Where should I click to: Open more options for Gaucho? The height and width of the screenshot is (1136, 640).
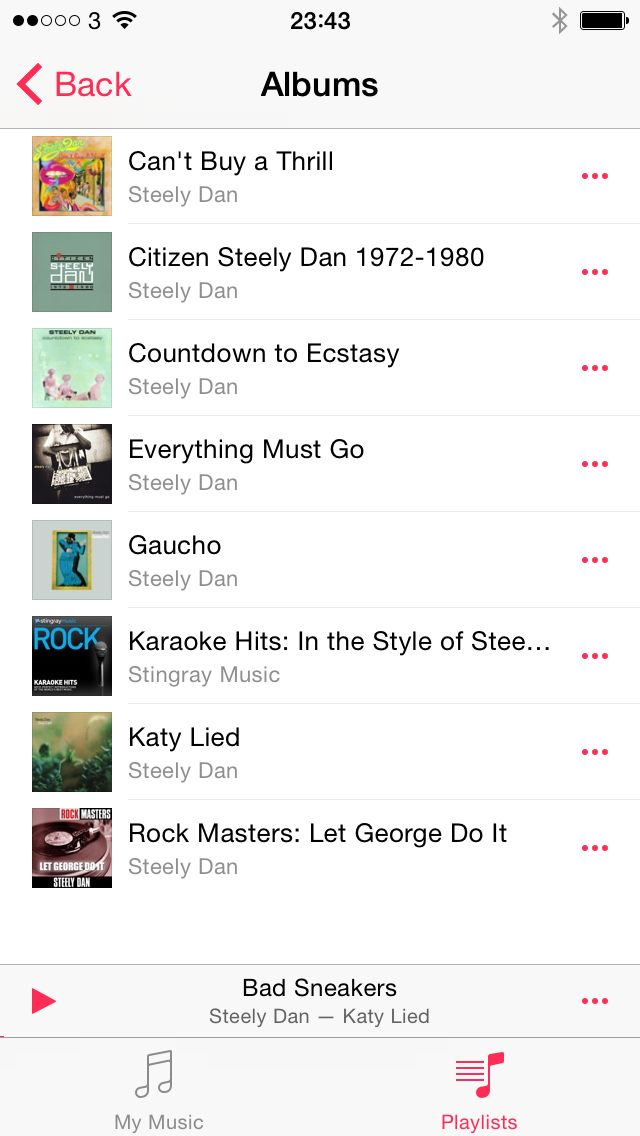coord(594,560)
